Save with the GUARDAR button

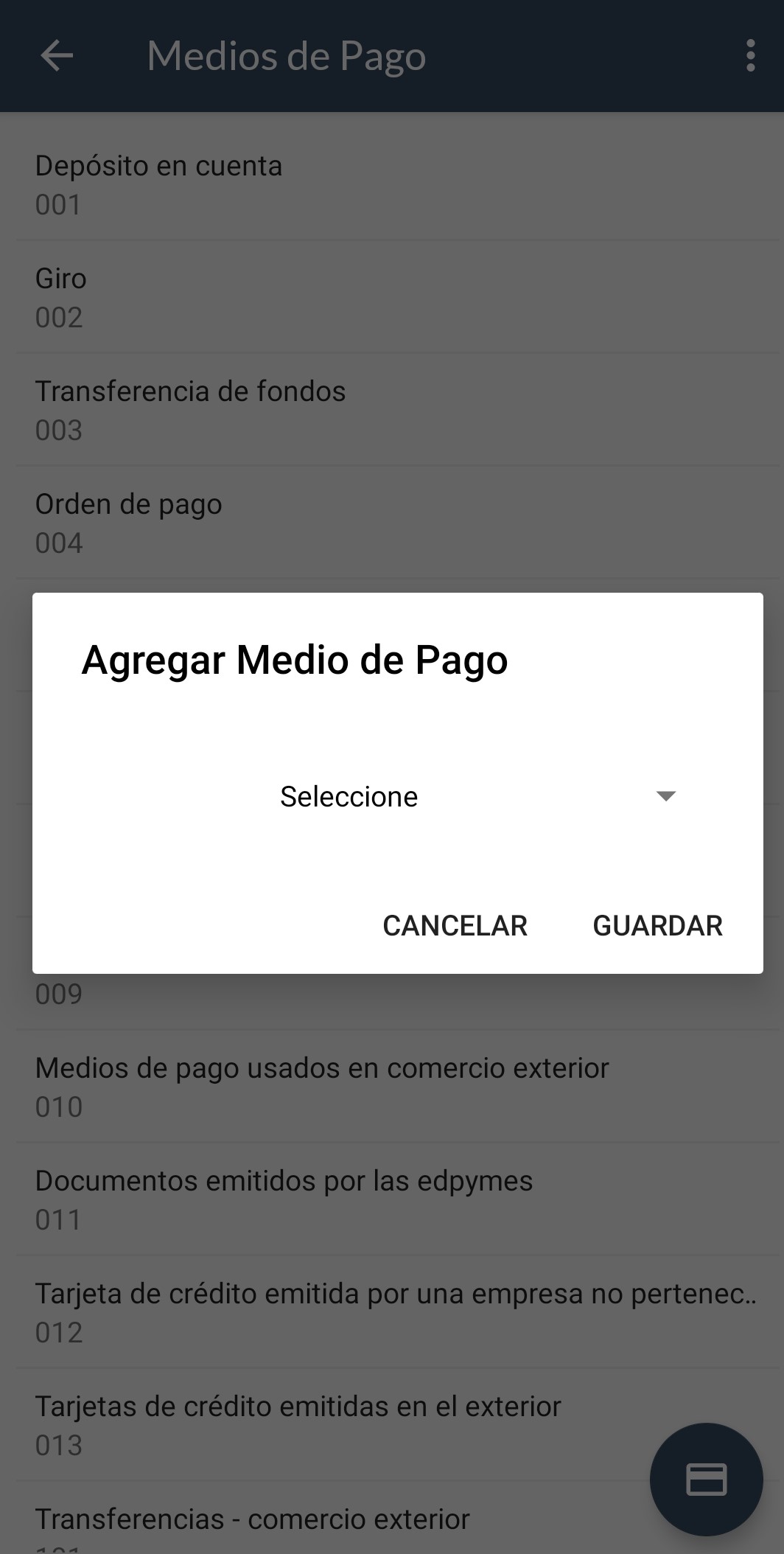657,926
